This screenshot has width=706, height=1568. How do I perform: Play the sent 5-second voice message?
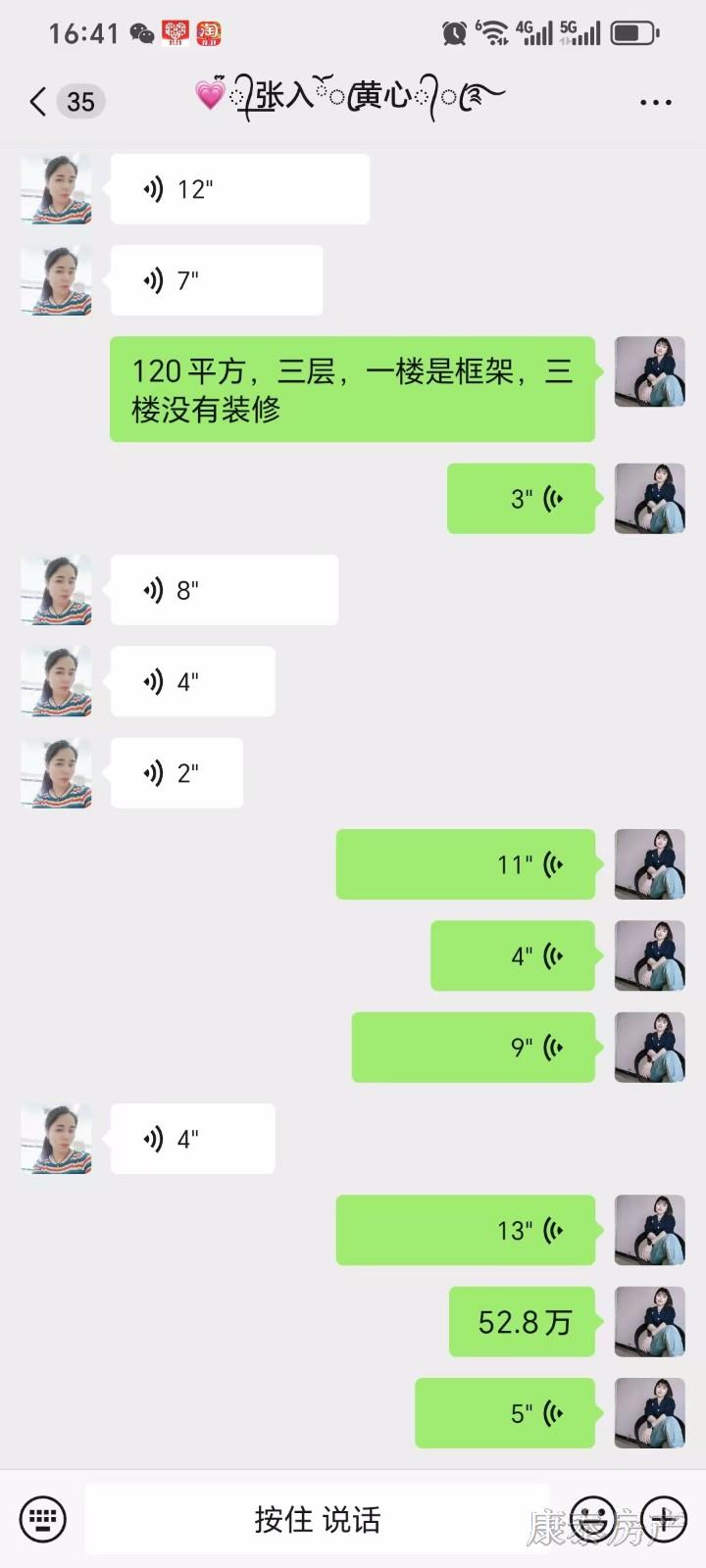tap(505, 1413)
